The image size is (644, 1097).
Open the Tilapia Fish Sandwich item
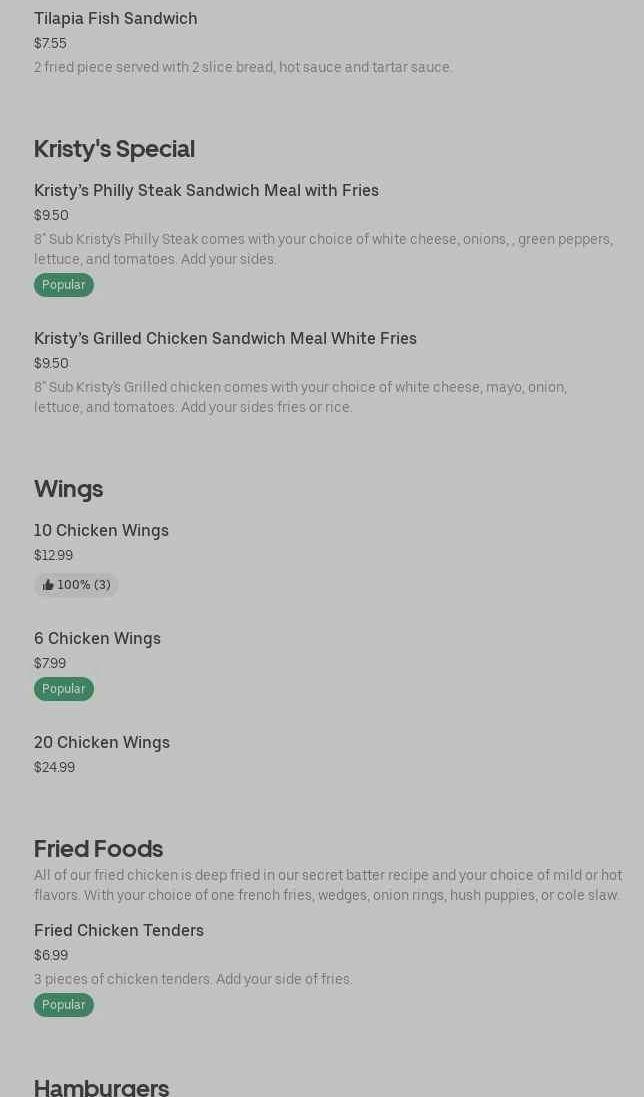[x=116, y=19]
